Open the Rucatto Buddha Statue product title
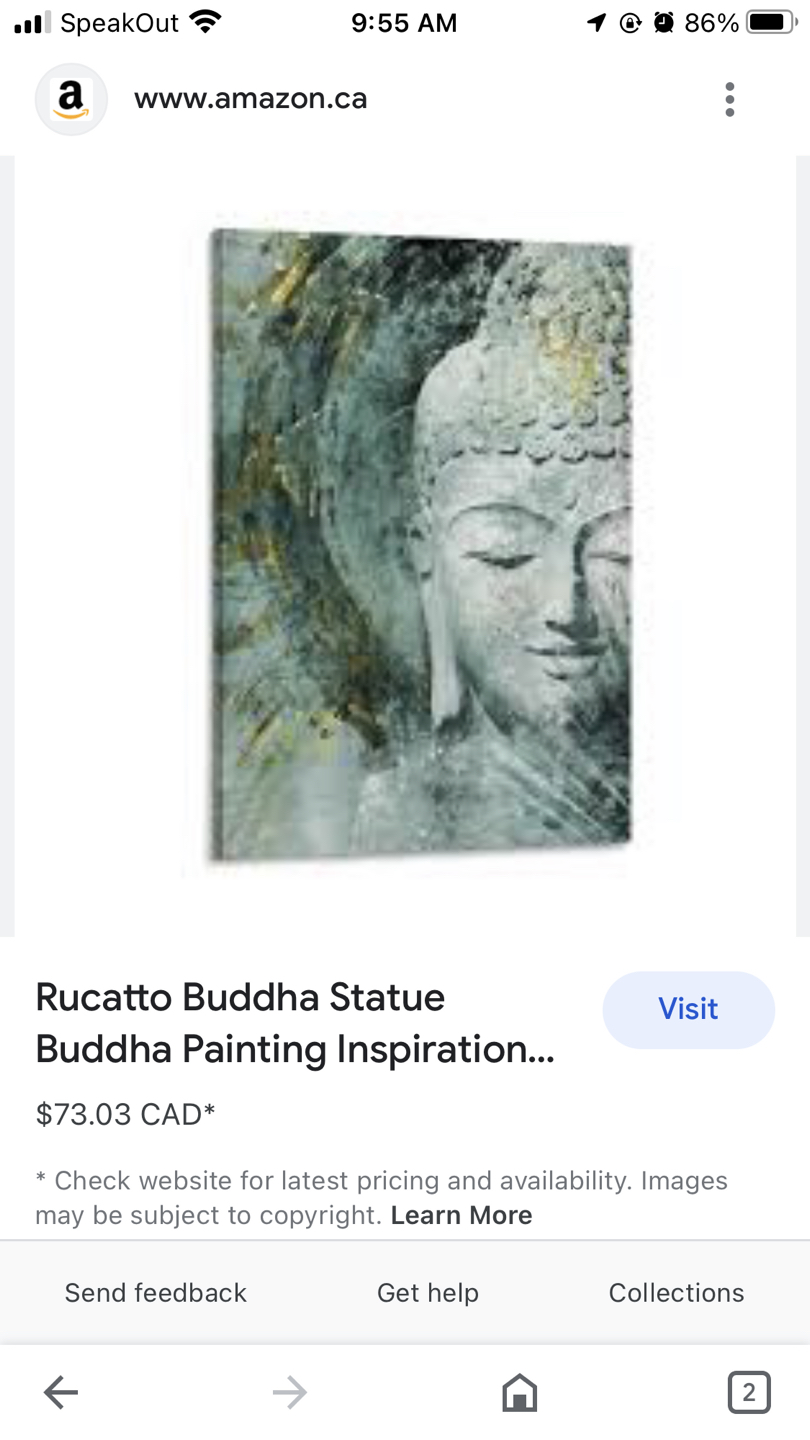The width and height of the screenshot is (810, 1440). point(295,1023)
